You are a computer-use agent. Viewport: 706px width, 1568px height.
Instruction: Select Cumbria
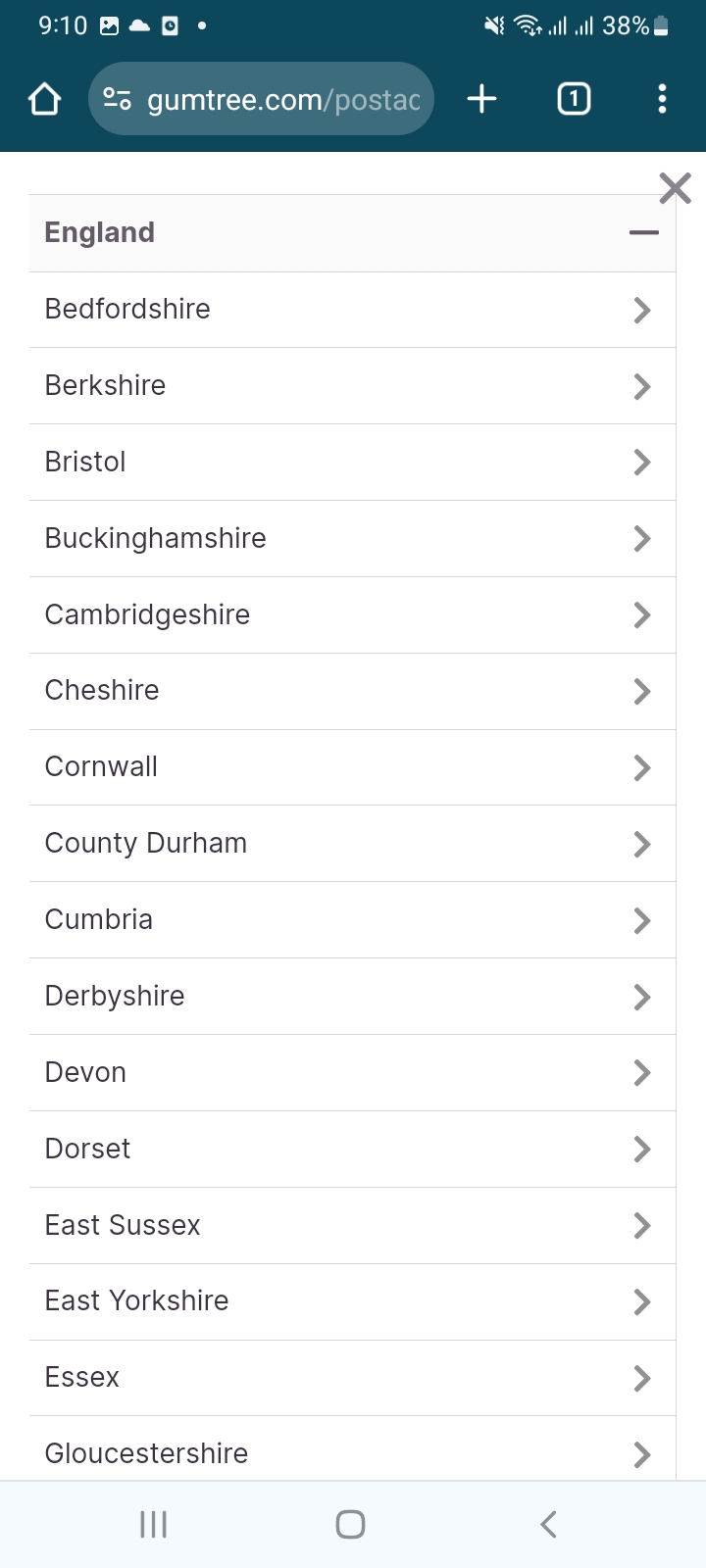tap(353, 920)
